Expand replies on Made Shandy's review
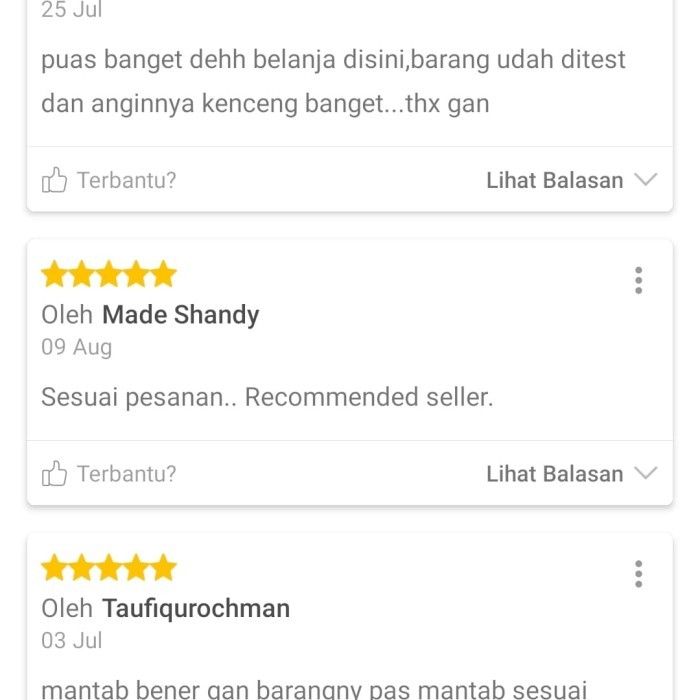The height and width of the screenshot is (700, 700). tap(571, 474)
